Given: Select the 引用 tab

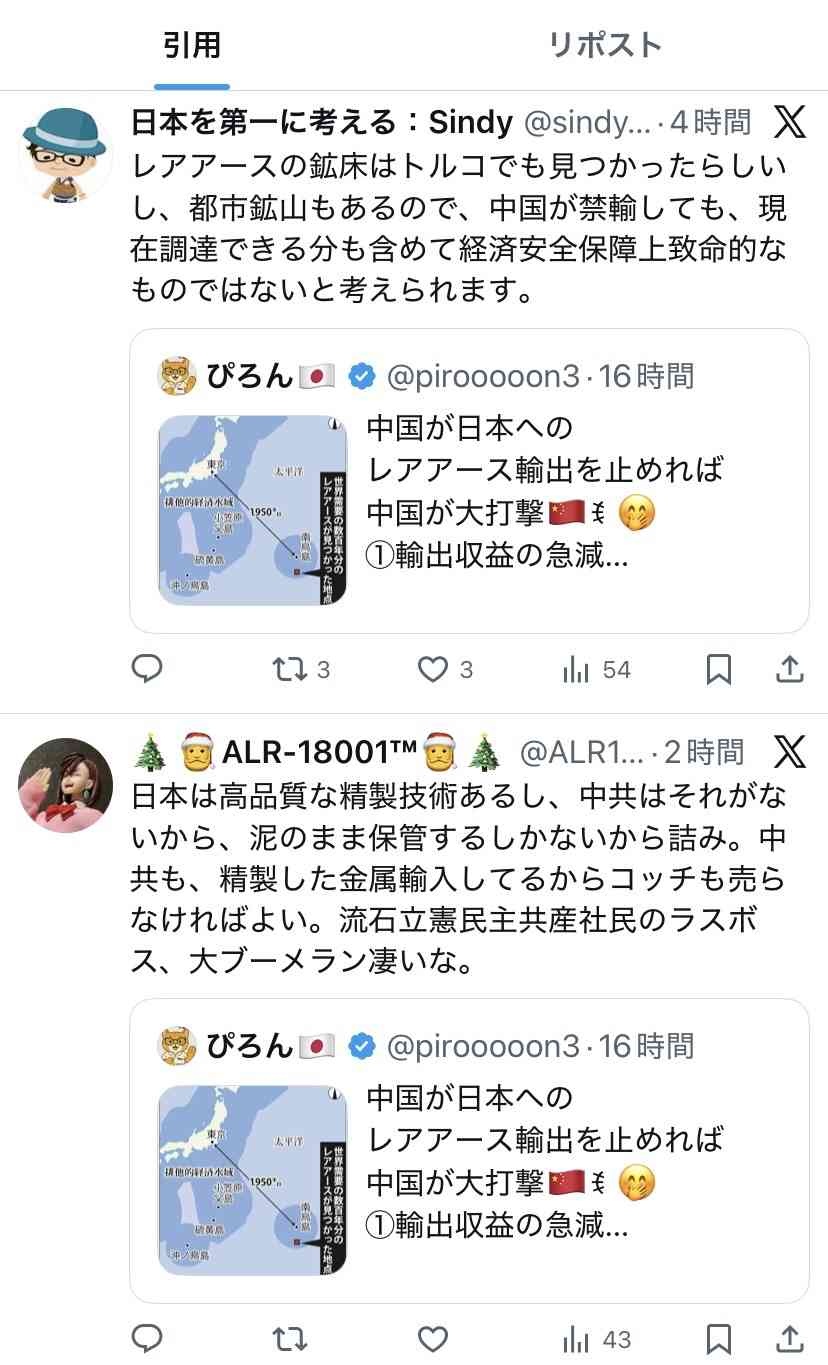Looking at the screenshot, I should coord(192,45).
